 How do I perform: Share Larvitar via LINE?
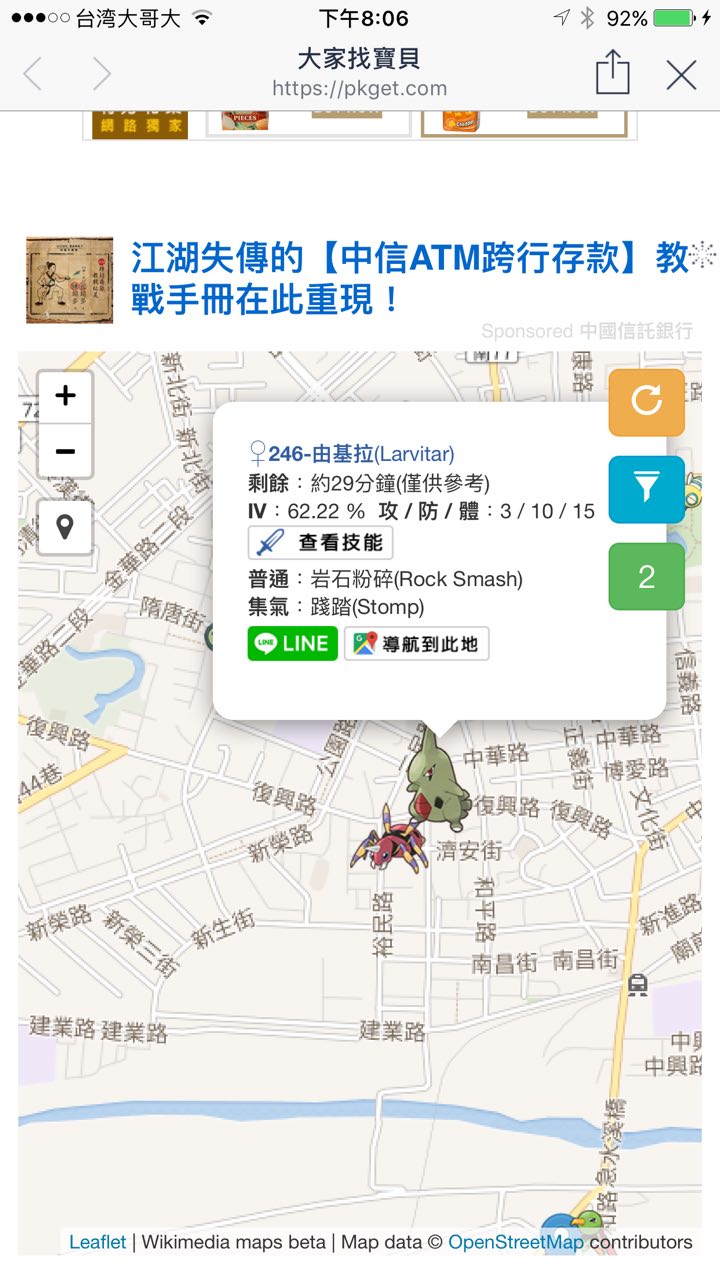[292, 644]
